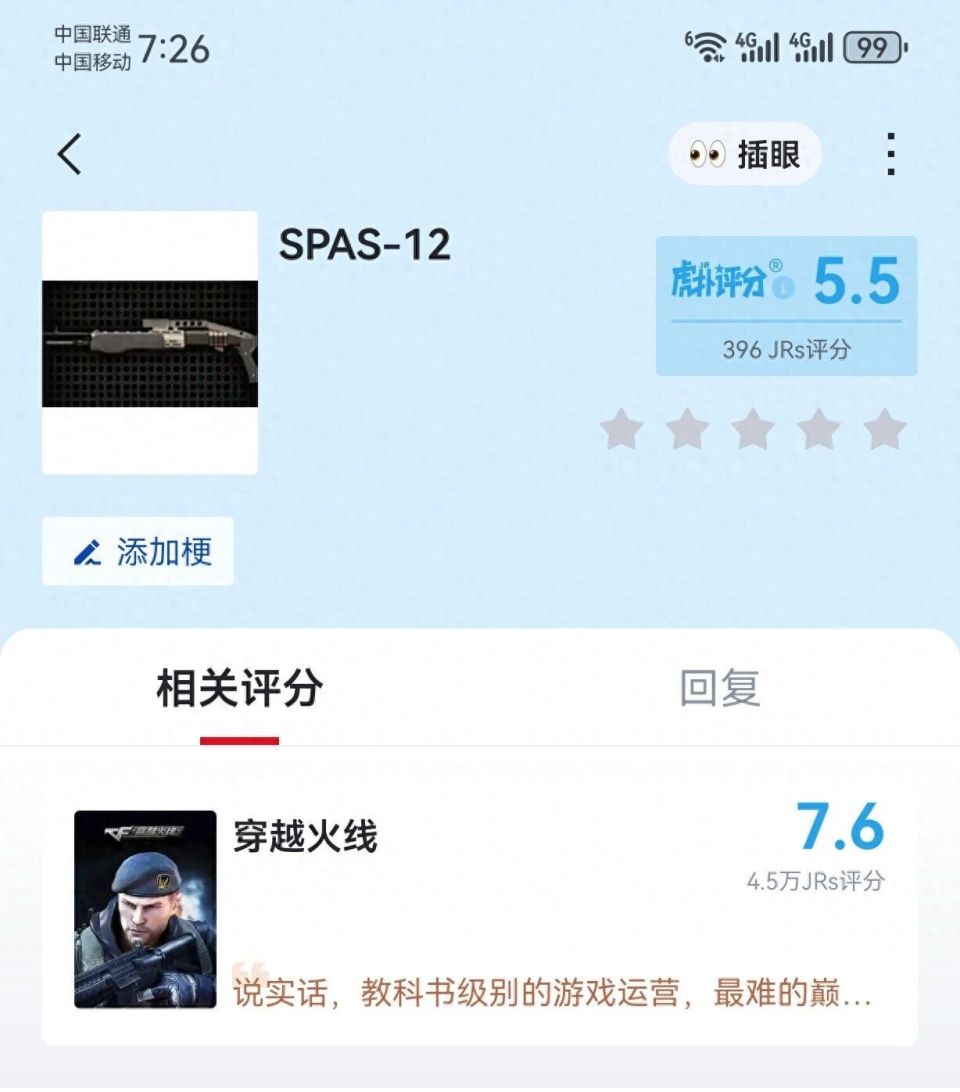Image resolution: width=960 pixels, height=1092 pixels.
Task: Switch to the 相关评分 tab
Action: [239, 689]
